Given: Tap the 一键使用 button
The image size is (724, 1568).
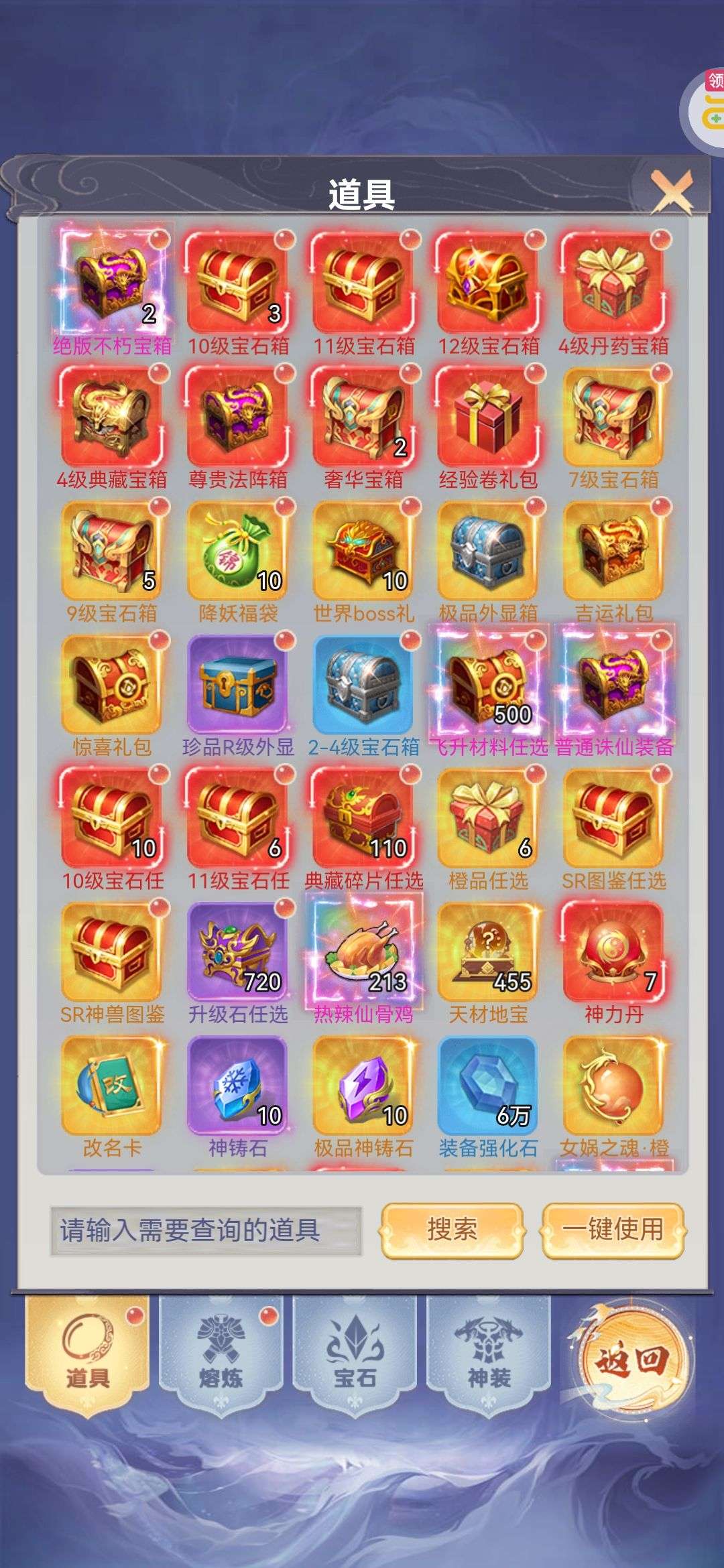Looking at the screenshot, I should click(613, 1230).
